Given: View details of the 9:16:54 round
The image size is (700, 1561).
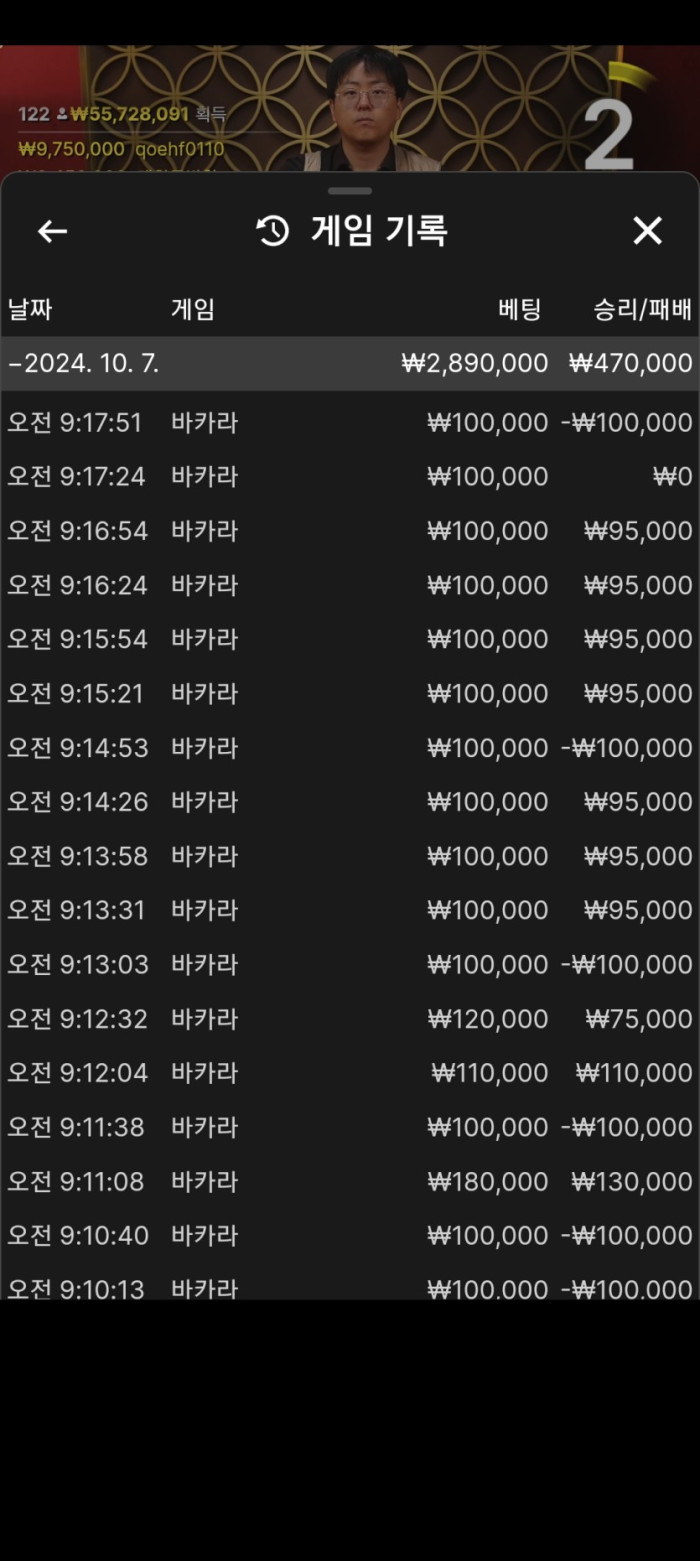Looking at the screenshot, I should click(x=350, y=531).
